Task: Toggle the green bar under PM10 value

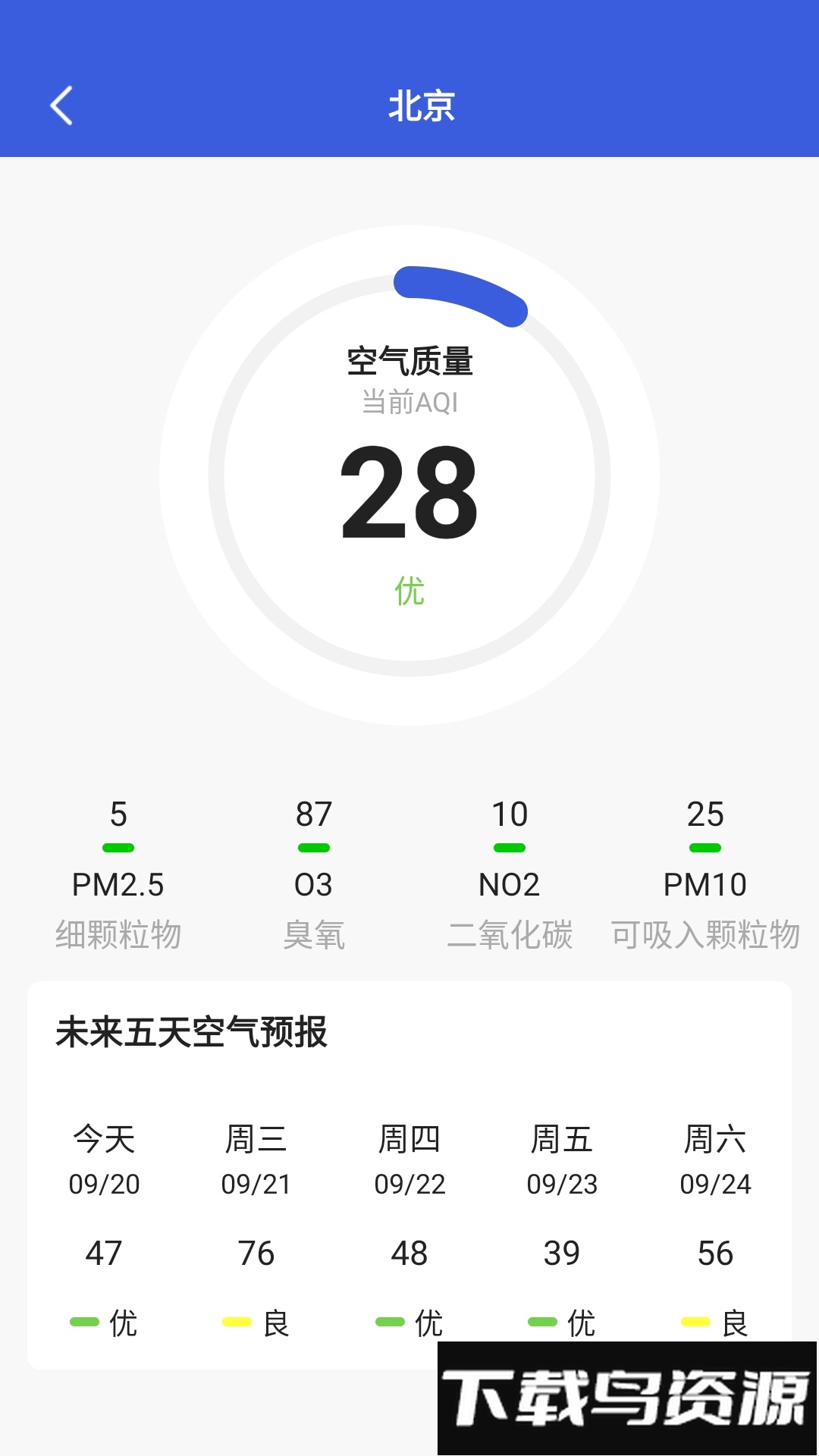Action: [704, 848]
